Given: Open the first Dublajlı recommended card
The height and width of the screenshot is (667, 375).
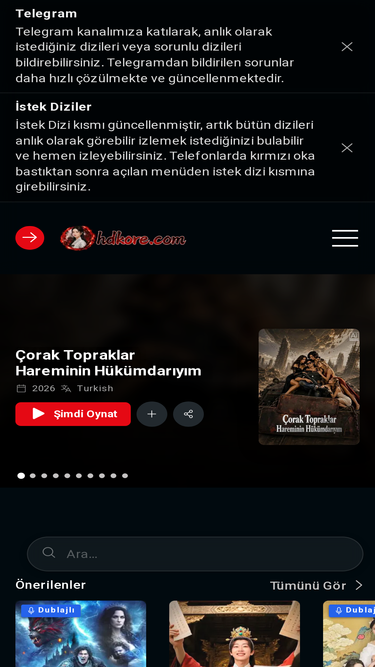Looking at the screenshot, I should pyautogui.click(x=81, y=634).
